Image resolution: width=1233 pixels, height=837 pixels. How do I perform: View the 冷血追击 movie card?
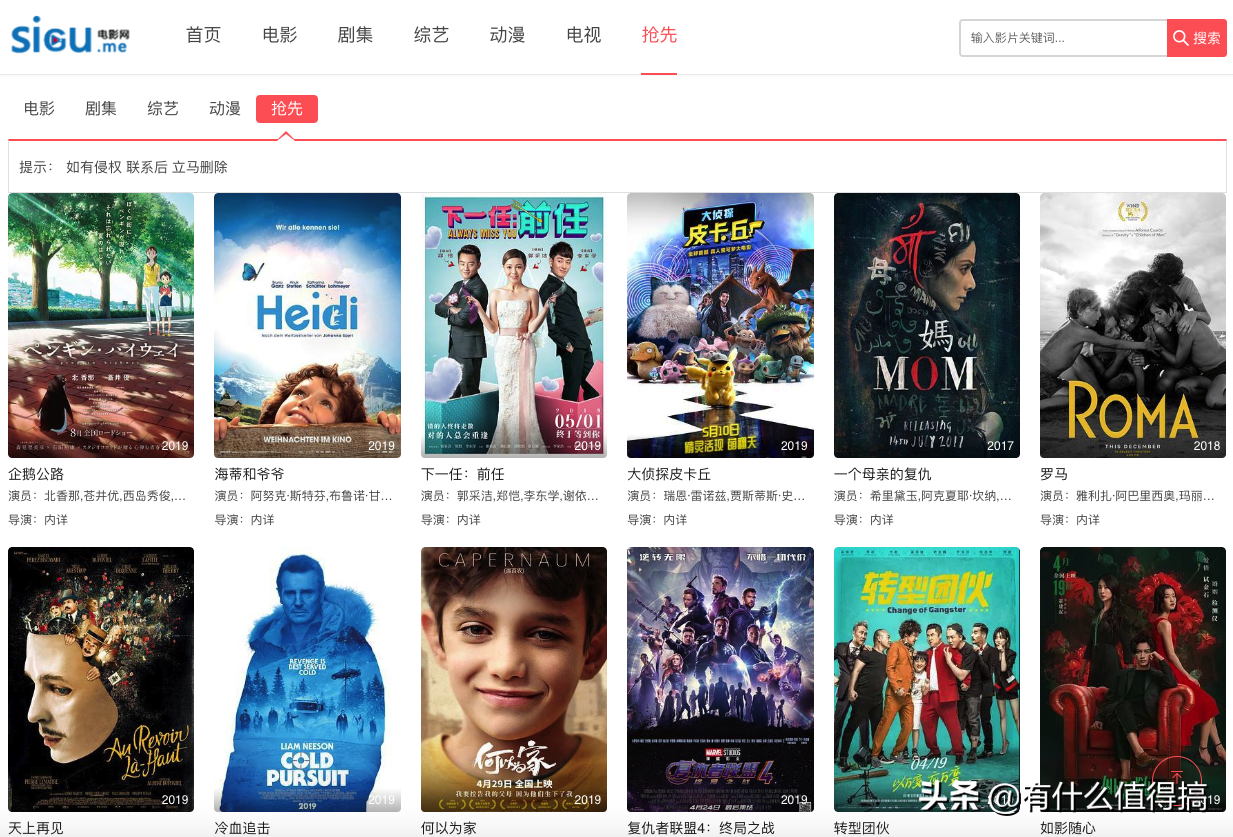pos(307,678)
